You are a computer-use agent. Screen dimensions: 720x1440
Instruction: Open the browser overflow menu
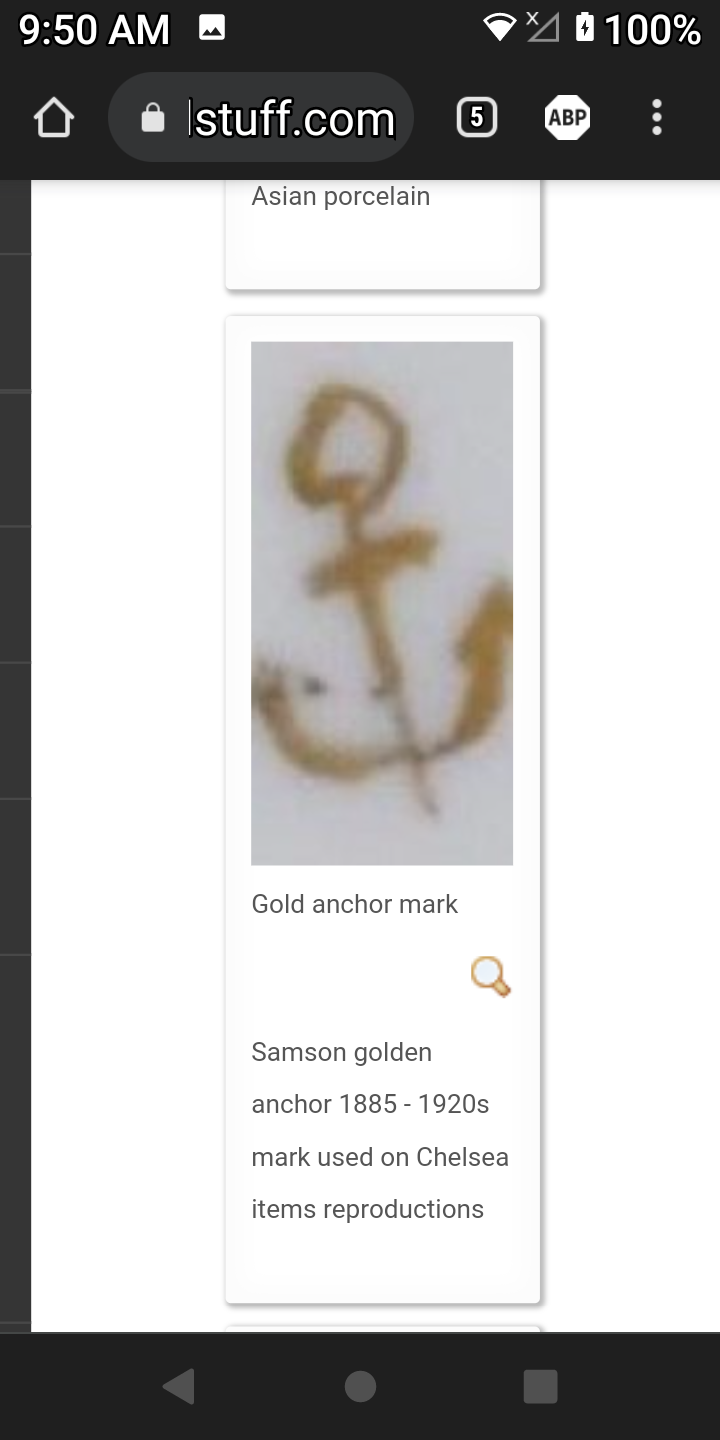656,119
